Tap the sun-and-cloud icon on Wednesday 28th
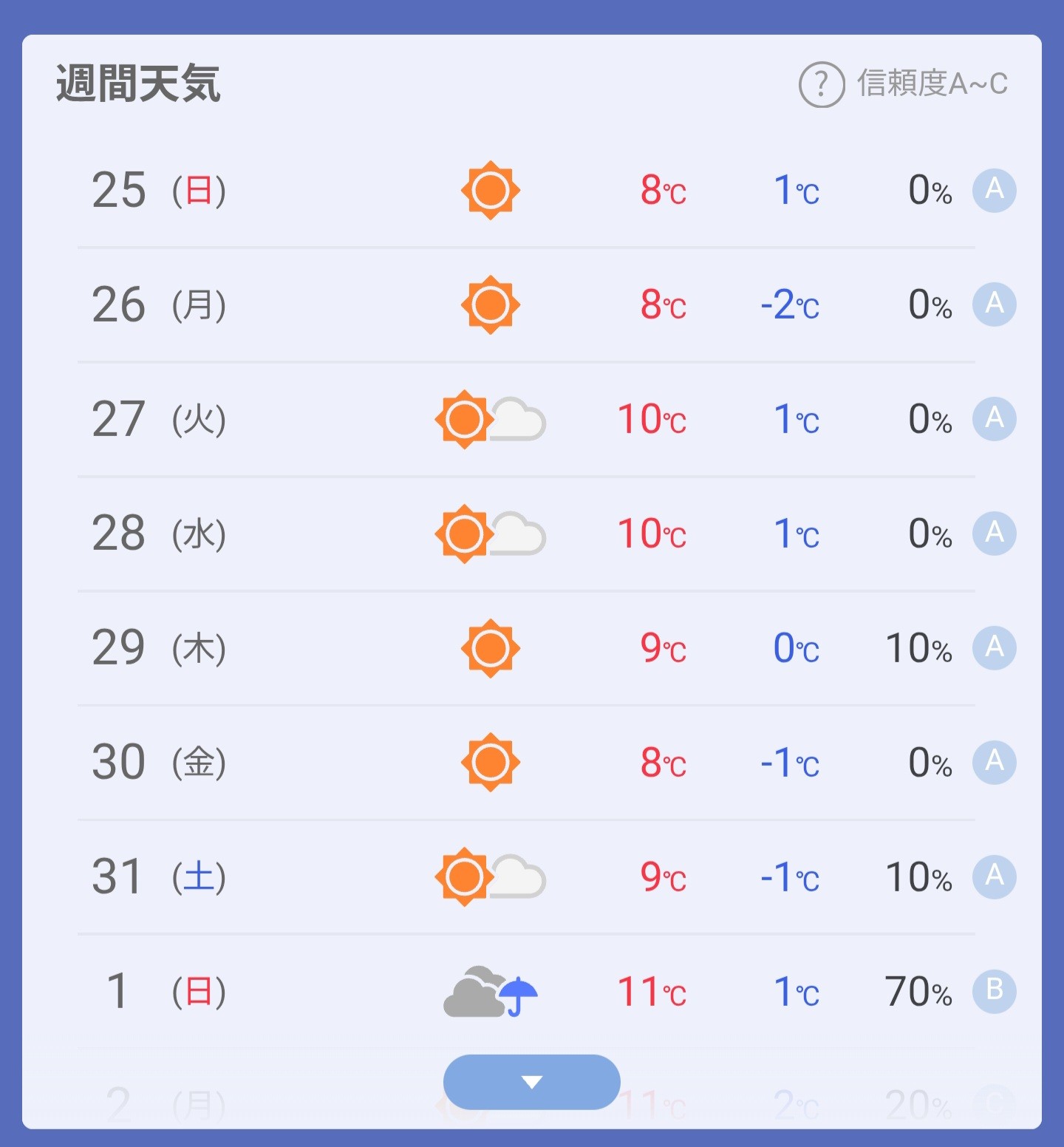1064x1147 pixels. pyautogui.click(x=491, y=533)
